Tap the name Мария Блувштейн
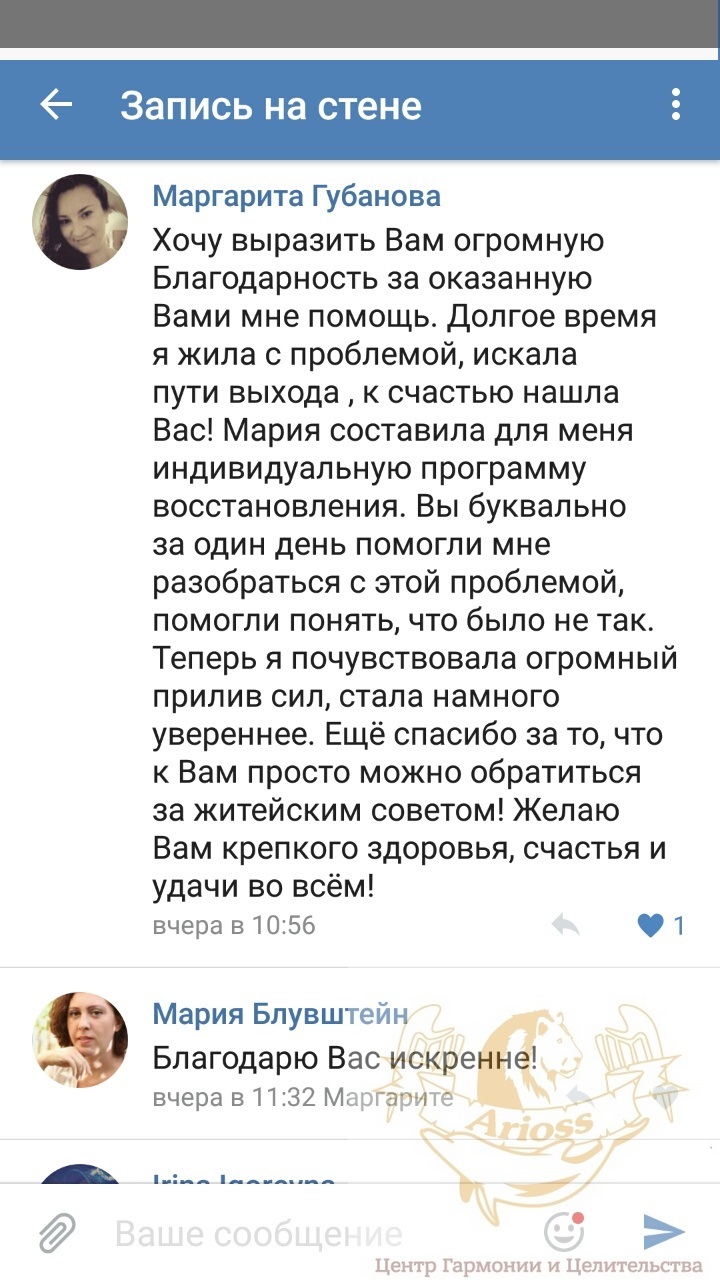This screenshot has height=1280, width=720. tap(281, 1014)
